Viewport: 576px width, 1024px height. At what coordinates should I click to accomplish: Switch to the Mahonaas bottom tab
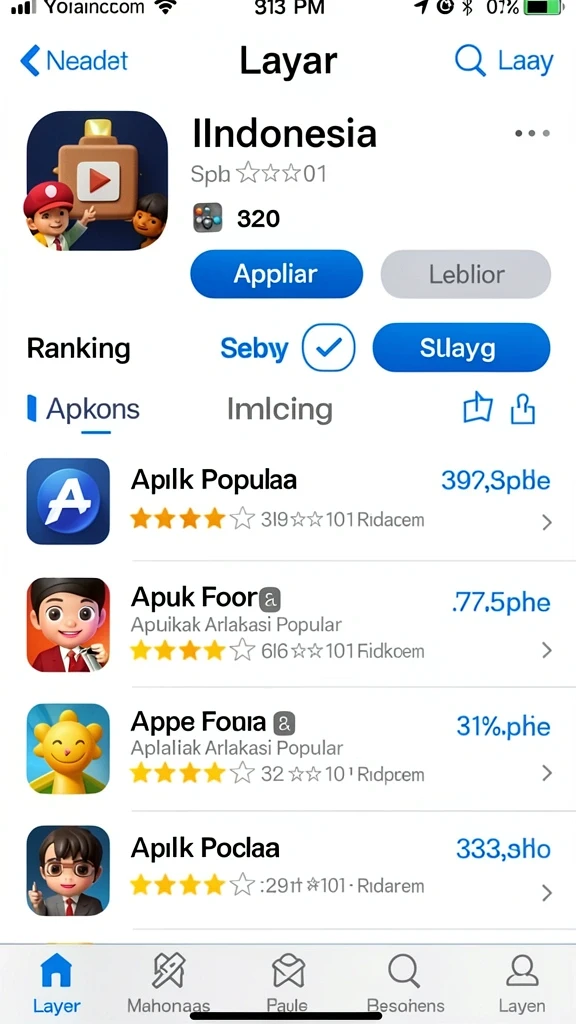point(168,983)
